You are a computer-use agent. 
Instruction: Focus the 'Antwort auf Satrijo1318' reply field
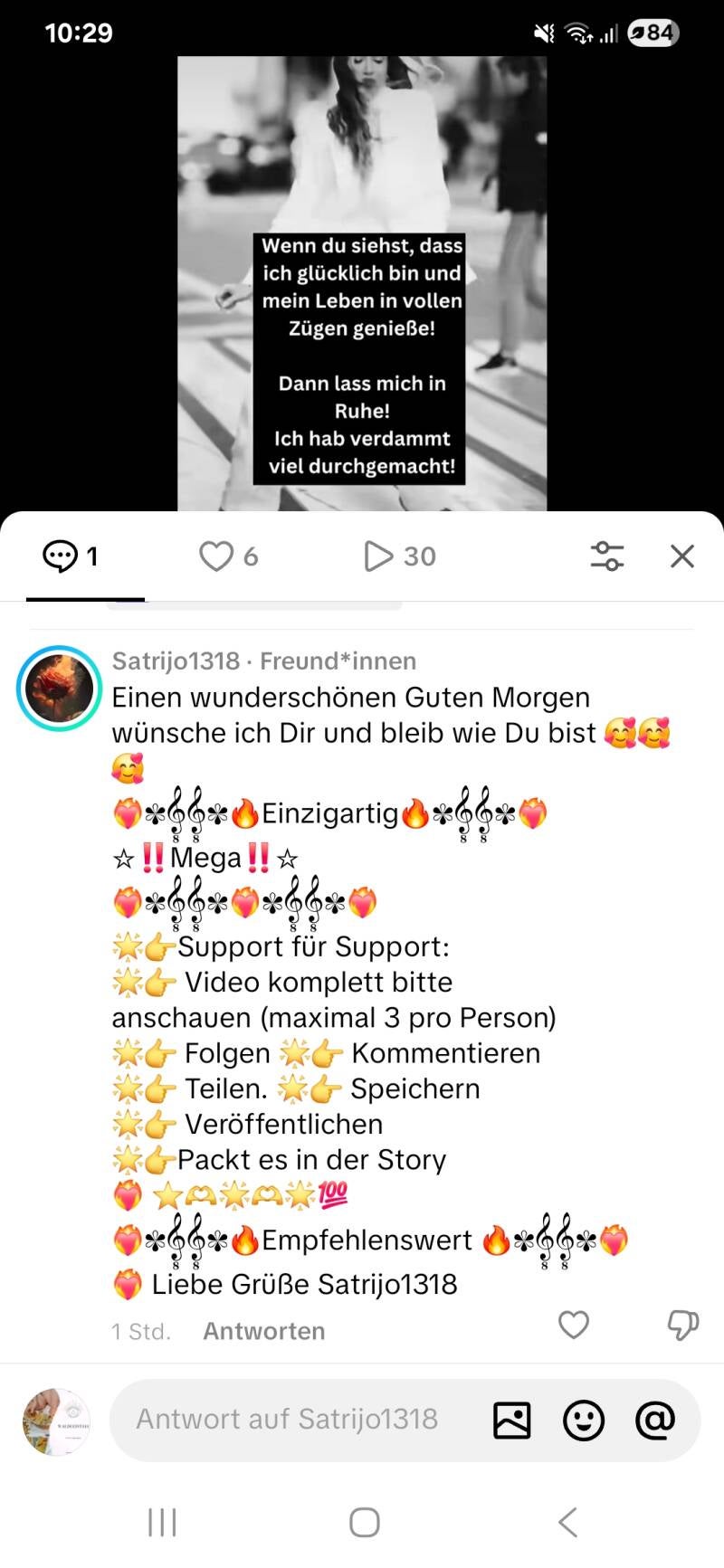(x=287, y=1419)
